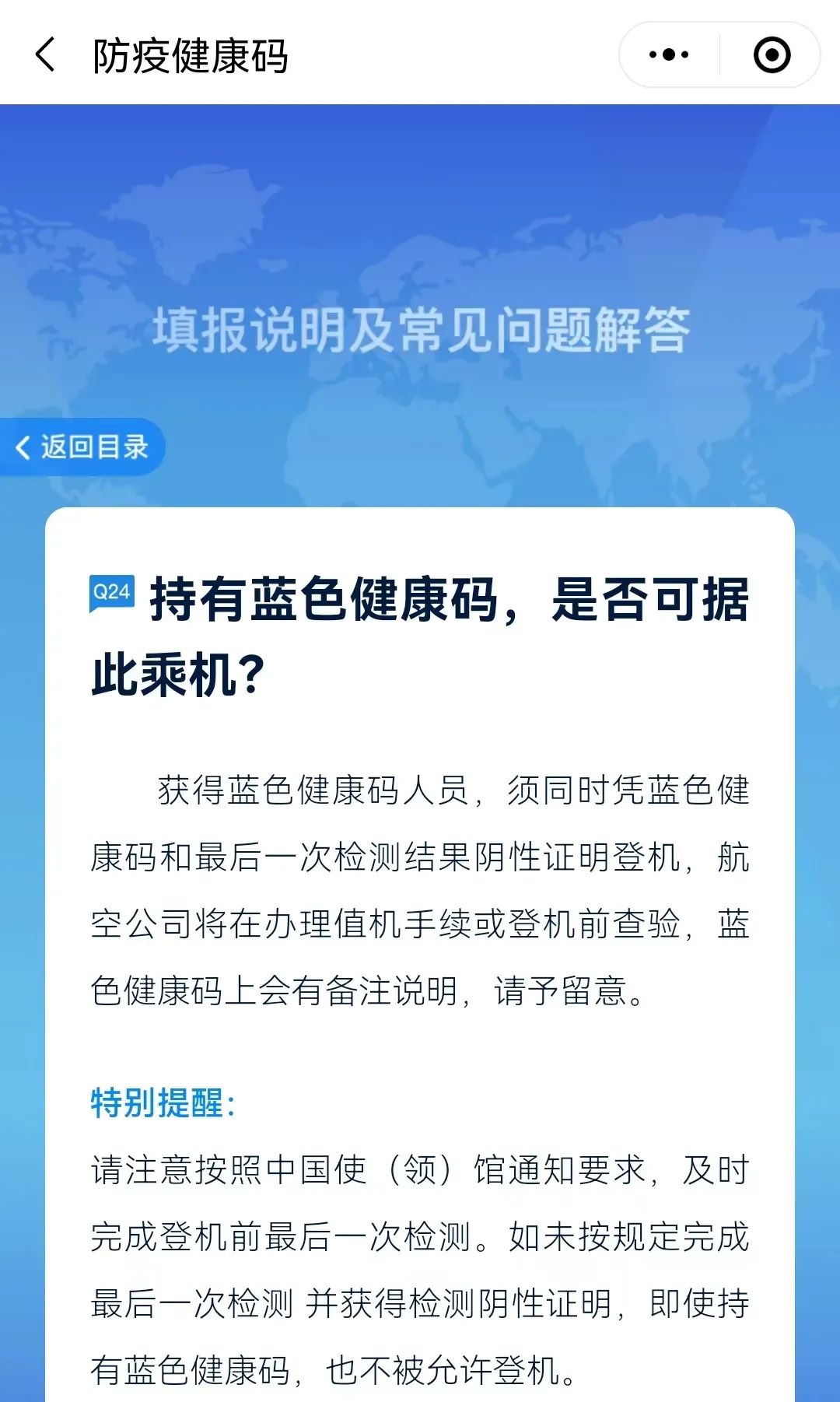Tap 返回目录 to return to contents
840x1402 pixels.
(x=82, y=447)
